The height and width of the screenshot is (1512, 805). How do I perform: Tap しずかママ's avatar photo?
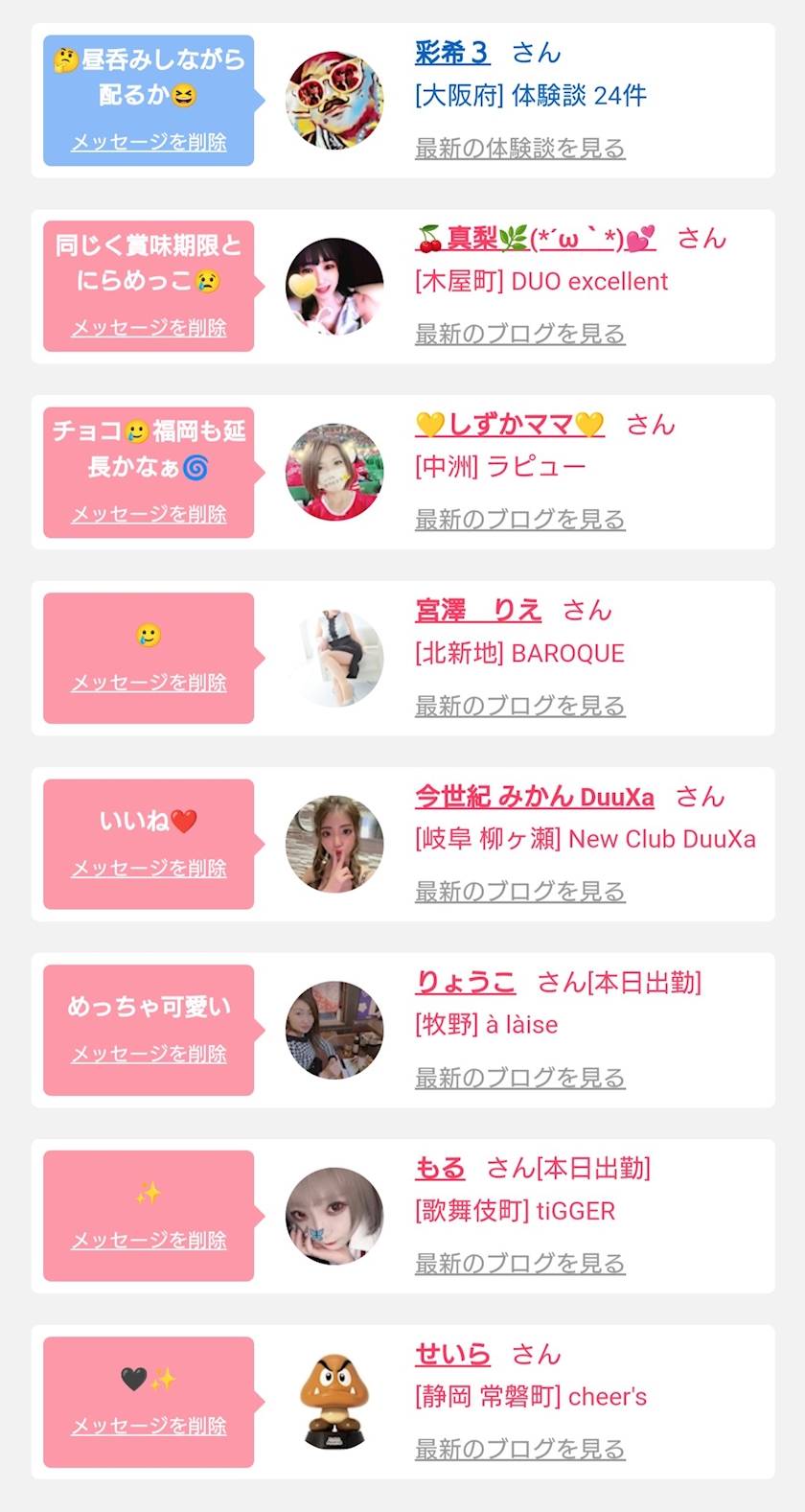(334, 472)
